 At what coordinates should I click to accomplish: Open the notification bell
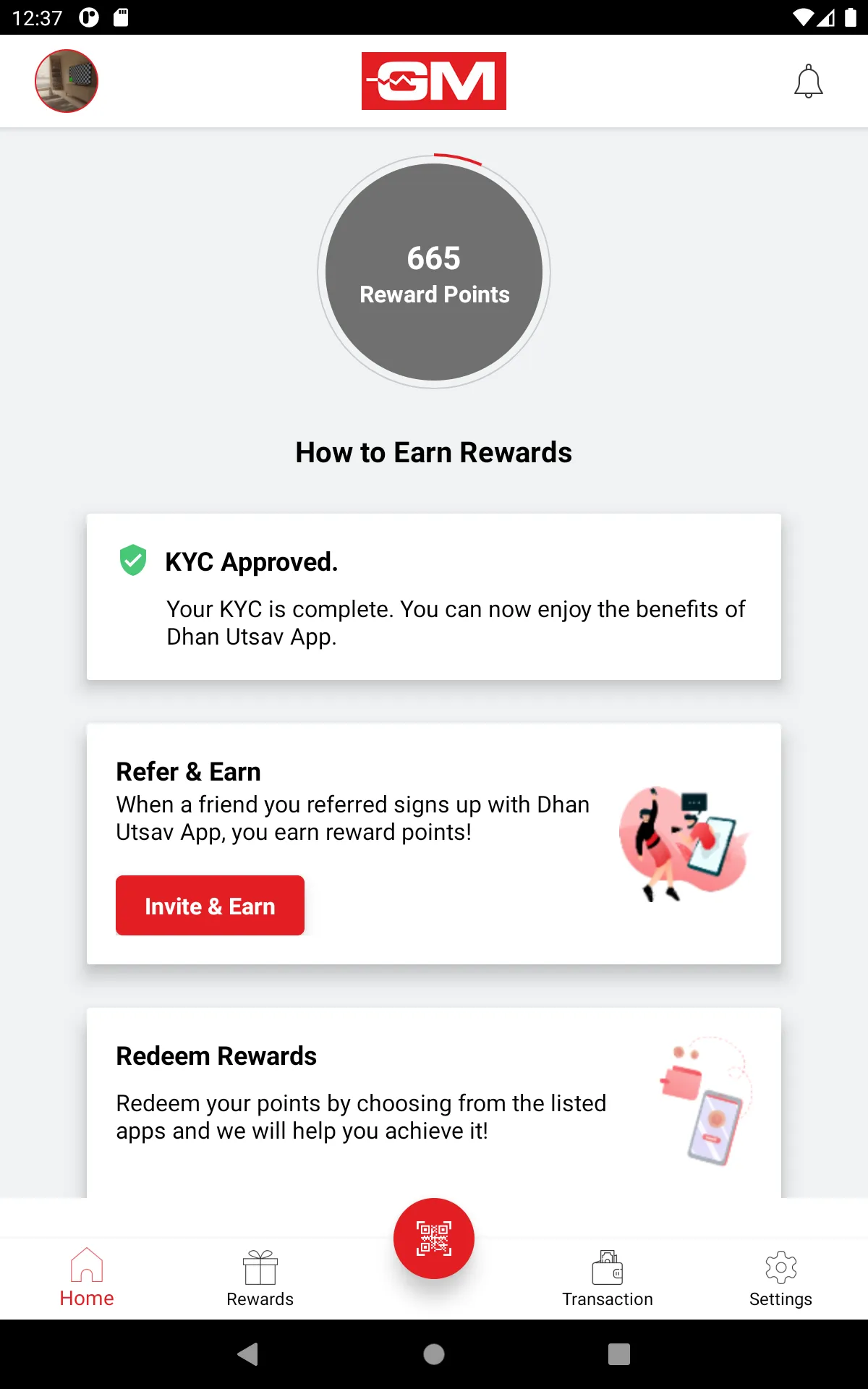pyautogui.click(x=808, y=81)
